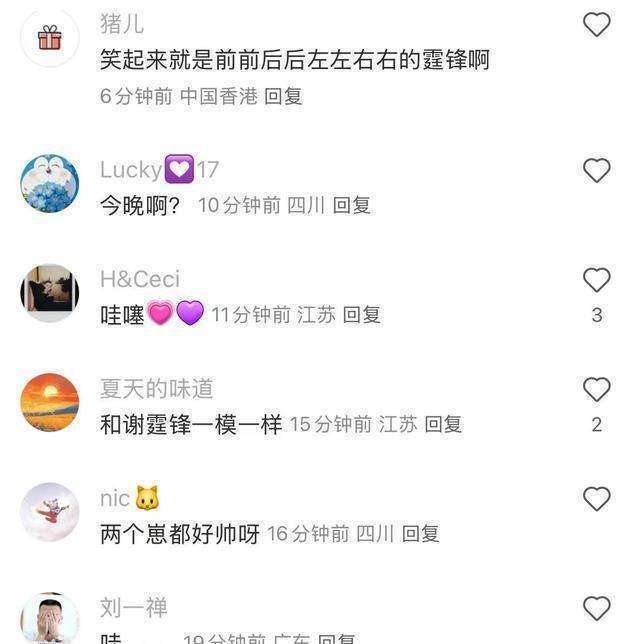Viewport: 640px width, 644px height.
Task: Like Lucky's comment 今晚啊
Action: coord(596,170)
